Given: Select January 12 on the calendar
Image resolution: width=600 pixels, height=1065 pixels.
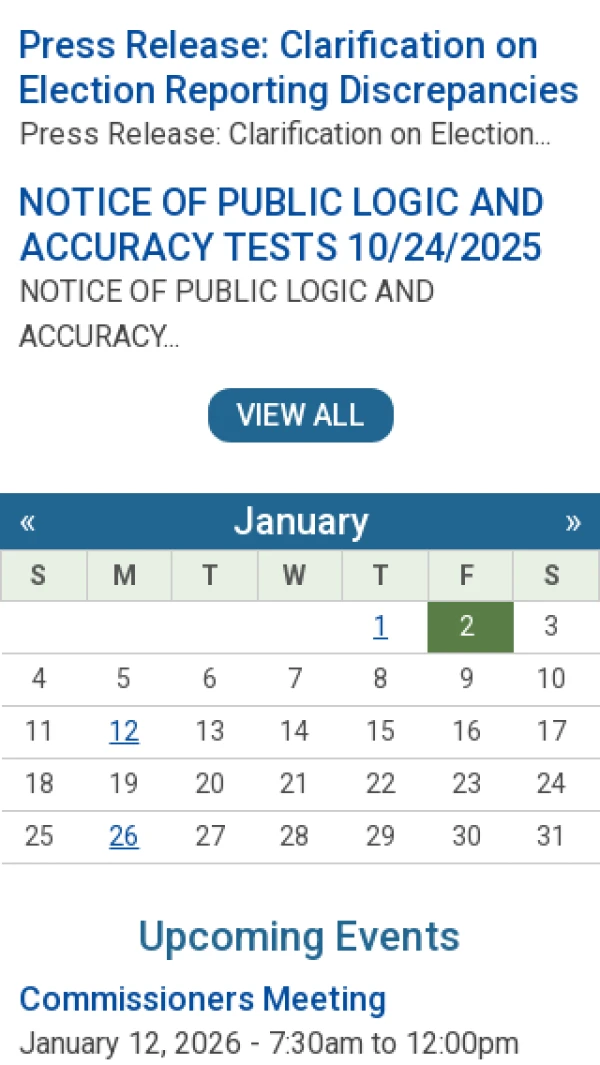Looking at the screenshot, I should pyautogui.click(x=124, y=732).
